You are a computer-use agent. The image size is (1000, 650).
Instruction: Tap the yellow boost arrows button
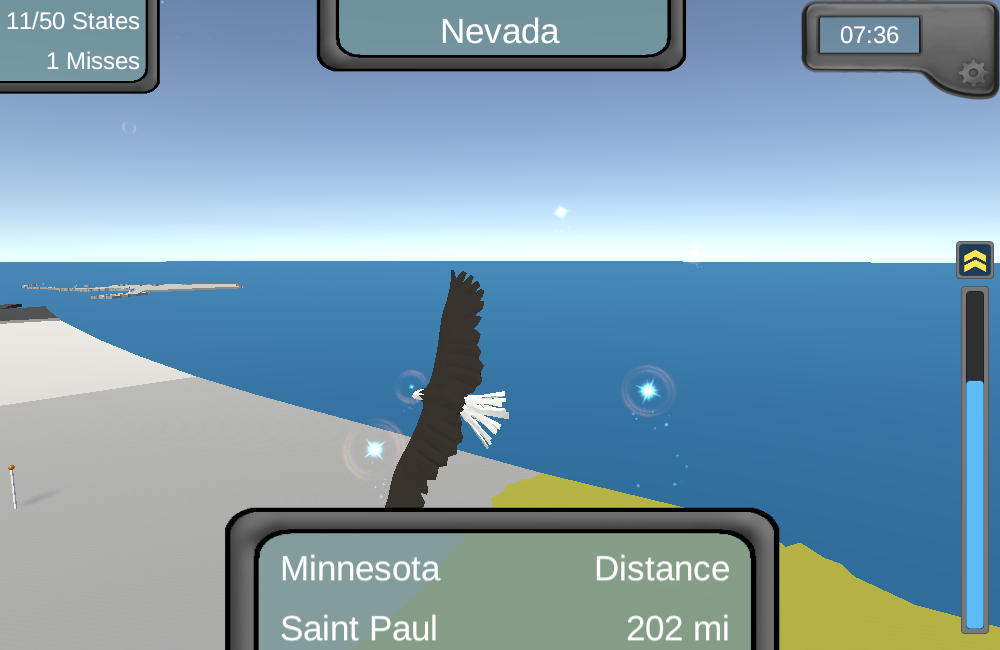pyautogui.click(x=975, y=260)
